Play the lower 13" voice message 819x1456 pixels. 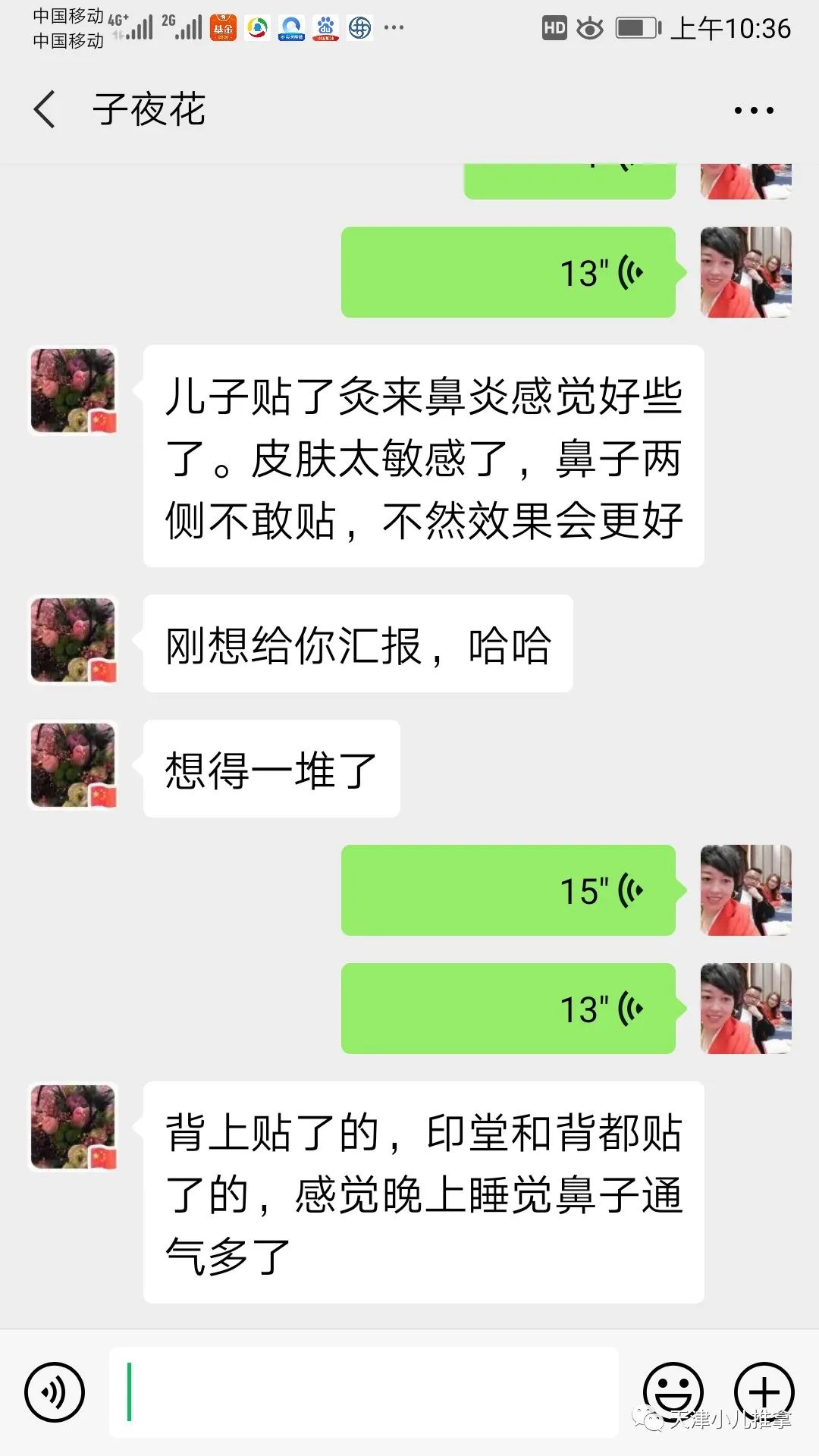508,1009
